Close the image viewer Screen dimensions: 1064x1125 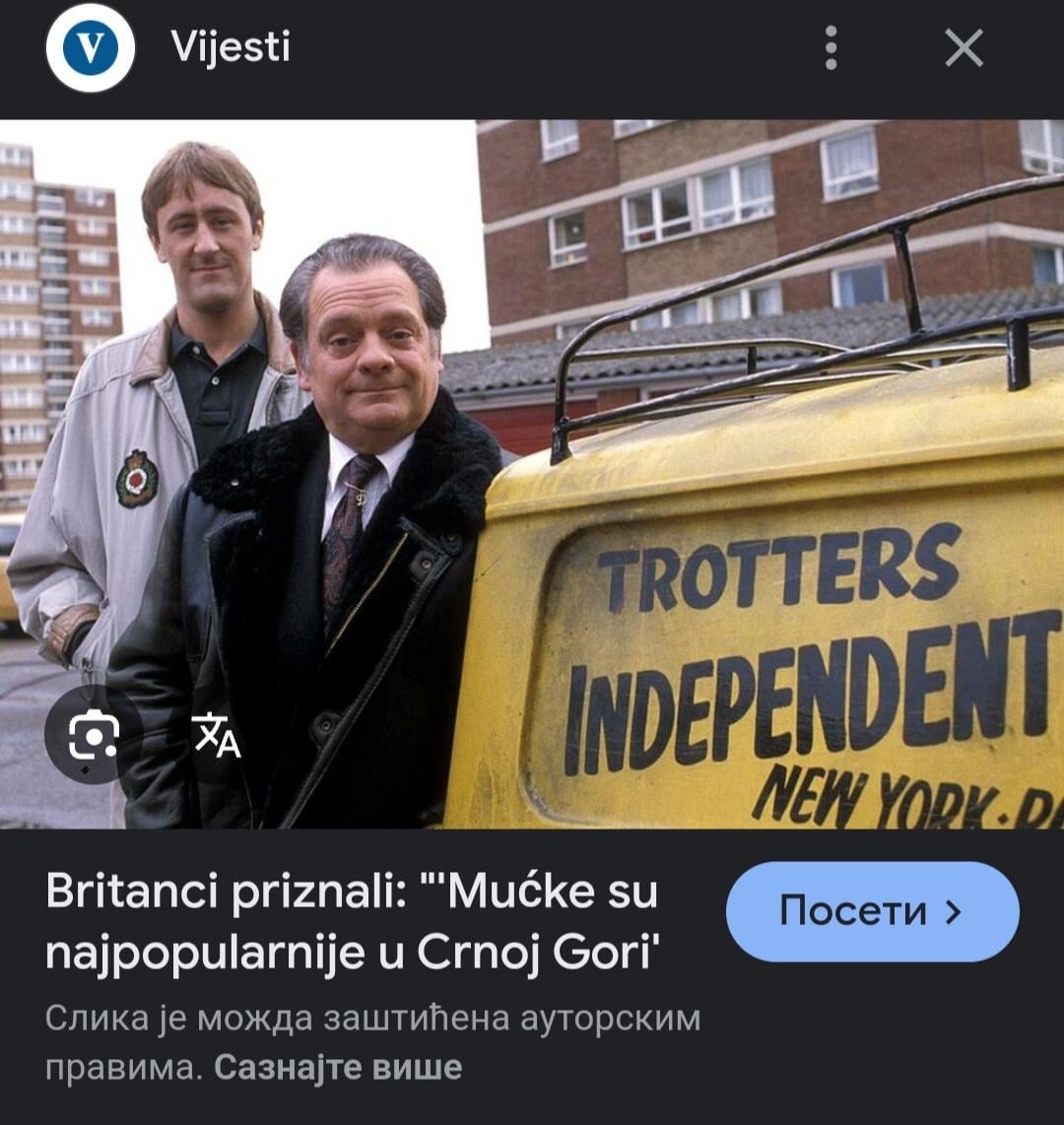964,47
